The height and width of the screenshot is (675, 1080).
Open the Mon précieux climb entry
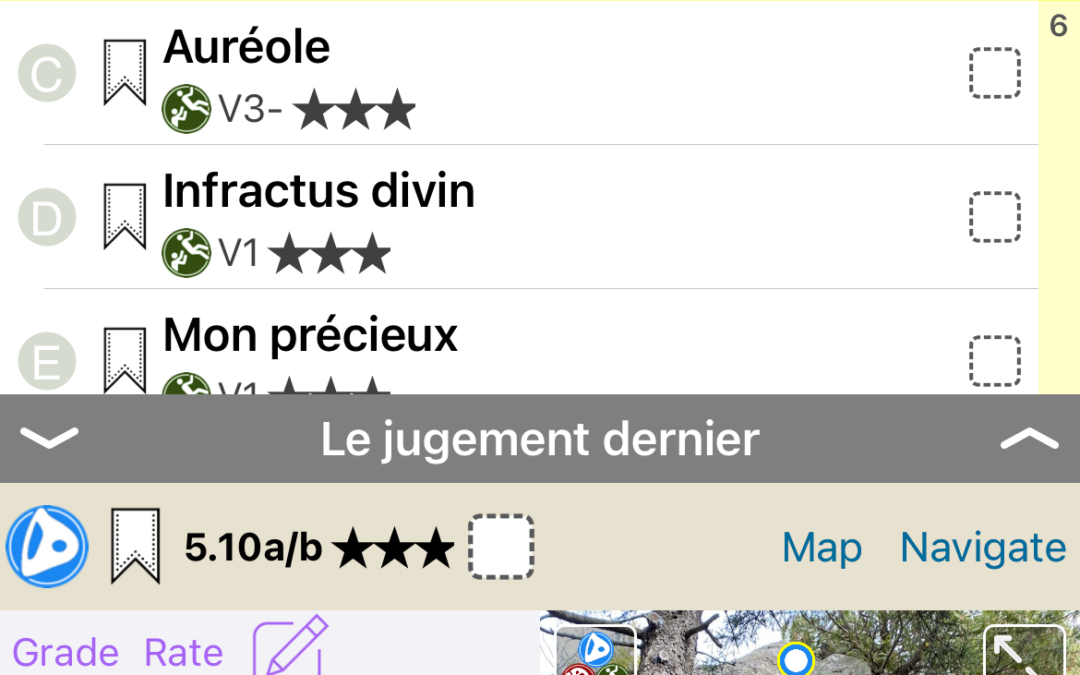(310, 335)
